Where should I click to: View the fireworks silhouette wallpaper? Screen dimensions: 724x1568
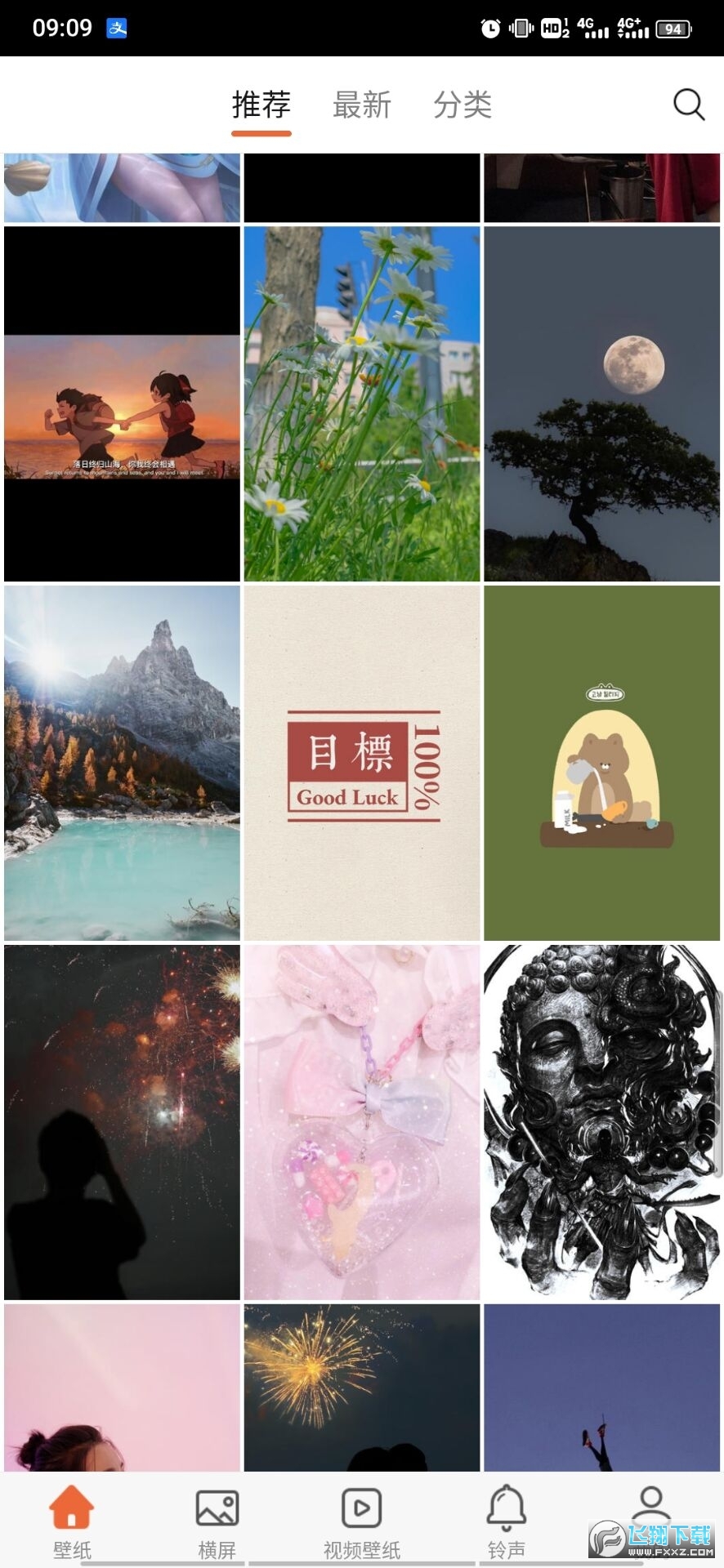(x=123, y=1122)
